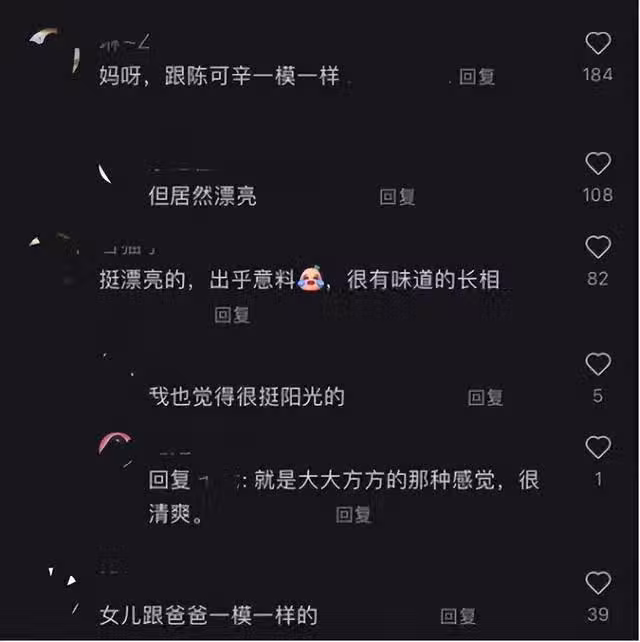The height and width of the screenshot is (642, 640).
Task: Like the comment '我也觉得很挺阳光的'
Action: [x=598, y=364]
